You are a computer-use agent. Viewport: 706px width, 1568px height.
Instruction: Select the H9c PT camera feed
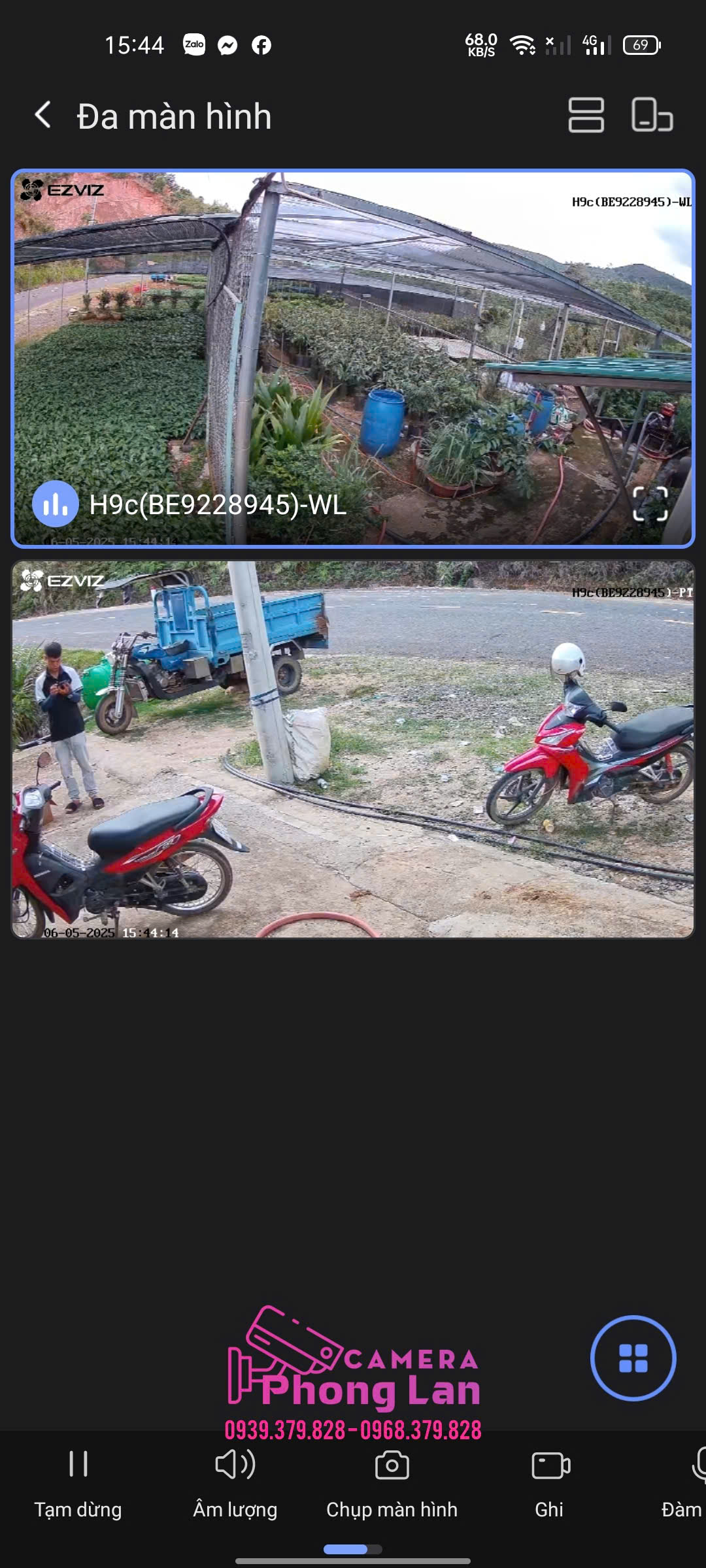tap(353, 749)
